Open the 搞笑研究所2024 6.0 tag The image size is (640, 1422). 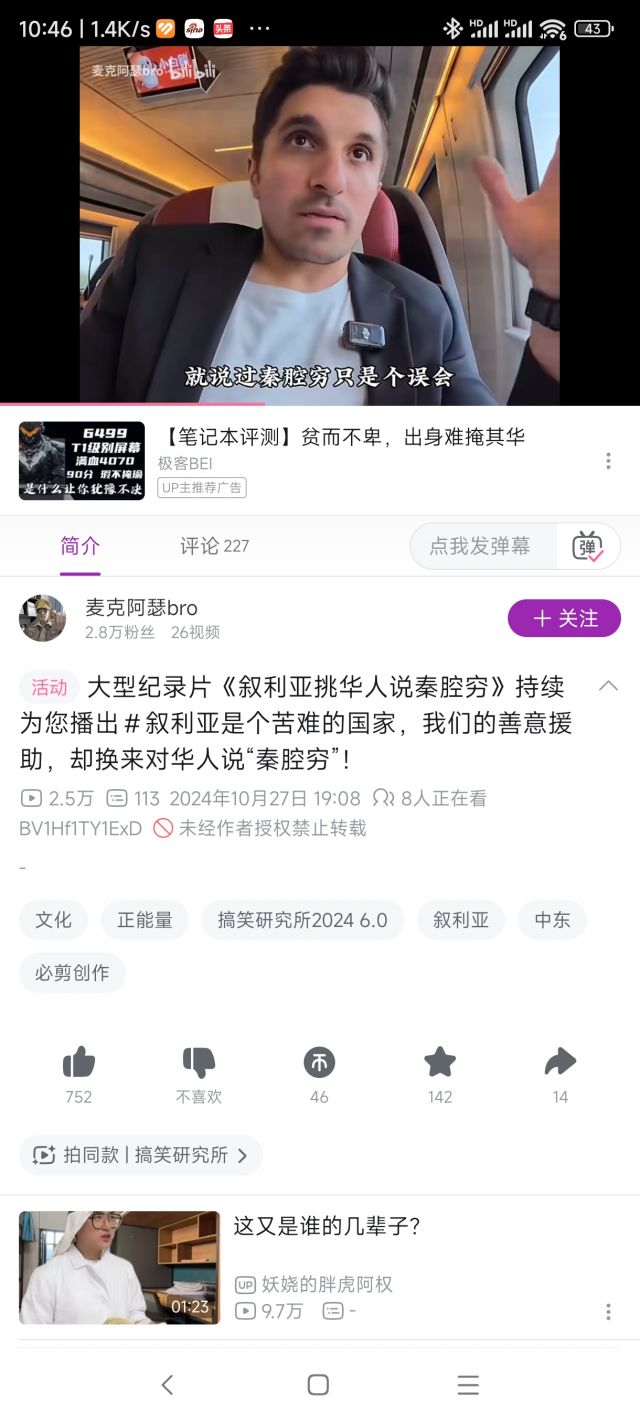(302, 920)
